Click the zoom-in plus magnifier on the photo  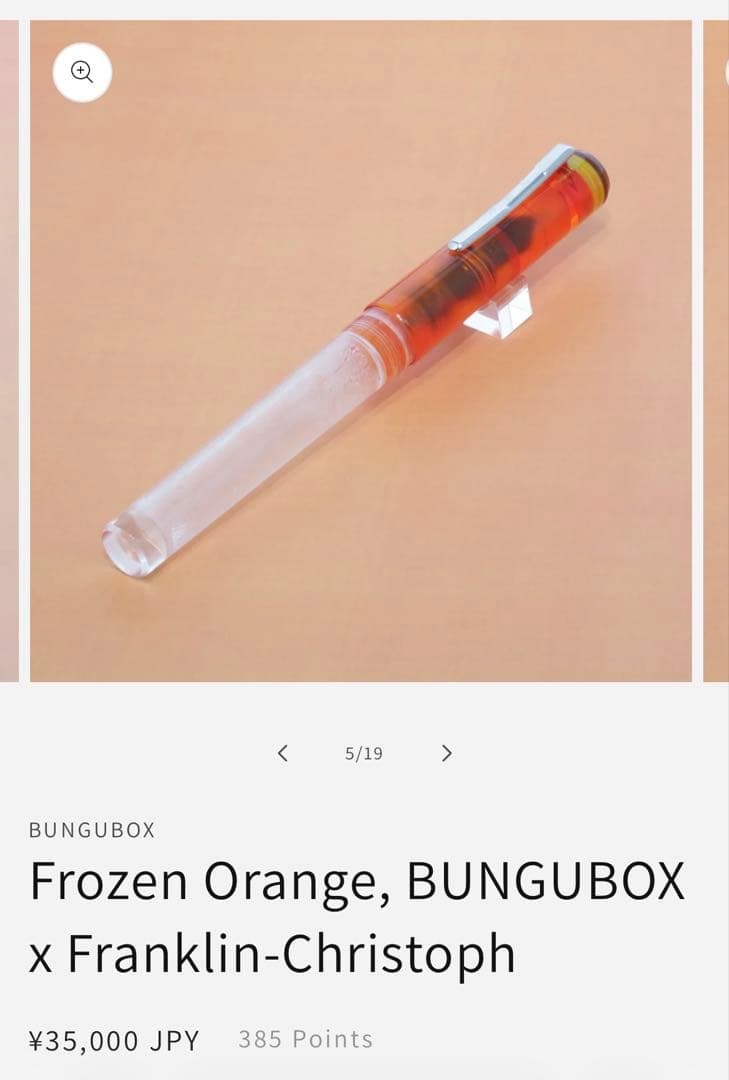pos(82,71)
